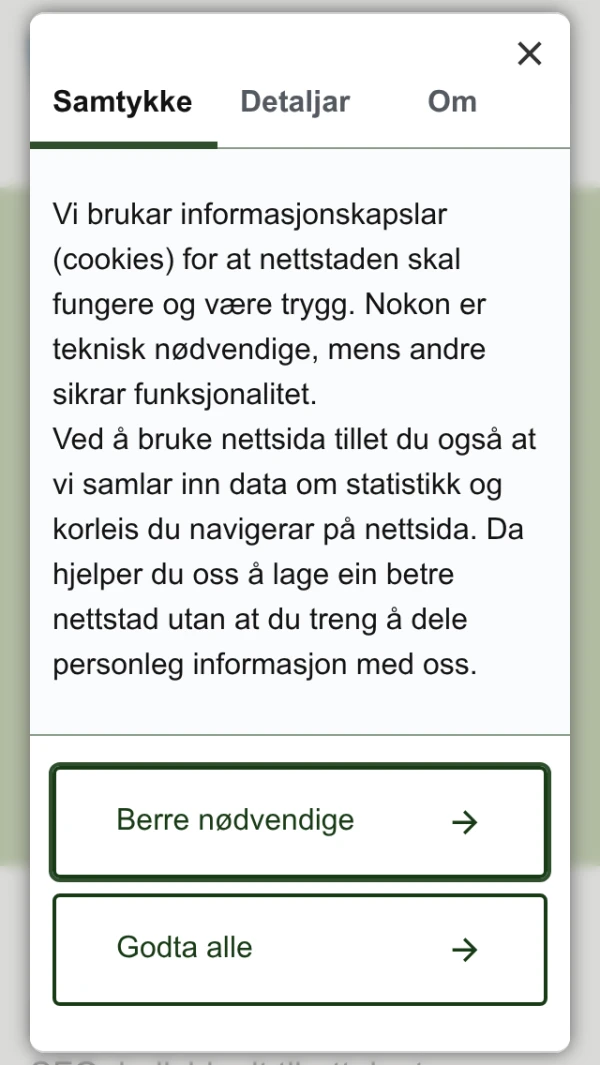Screen dimensions: 600x1065
Task: Accept all cookies with Godta alle
Action: tap(299, 949)
